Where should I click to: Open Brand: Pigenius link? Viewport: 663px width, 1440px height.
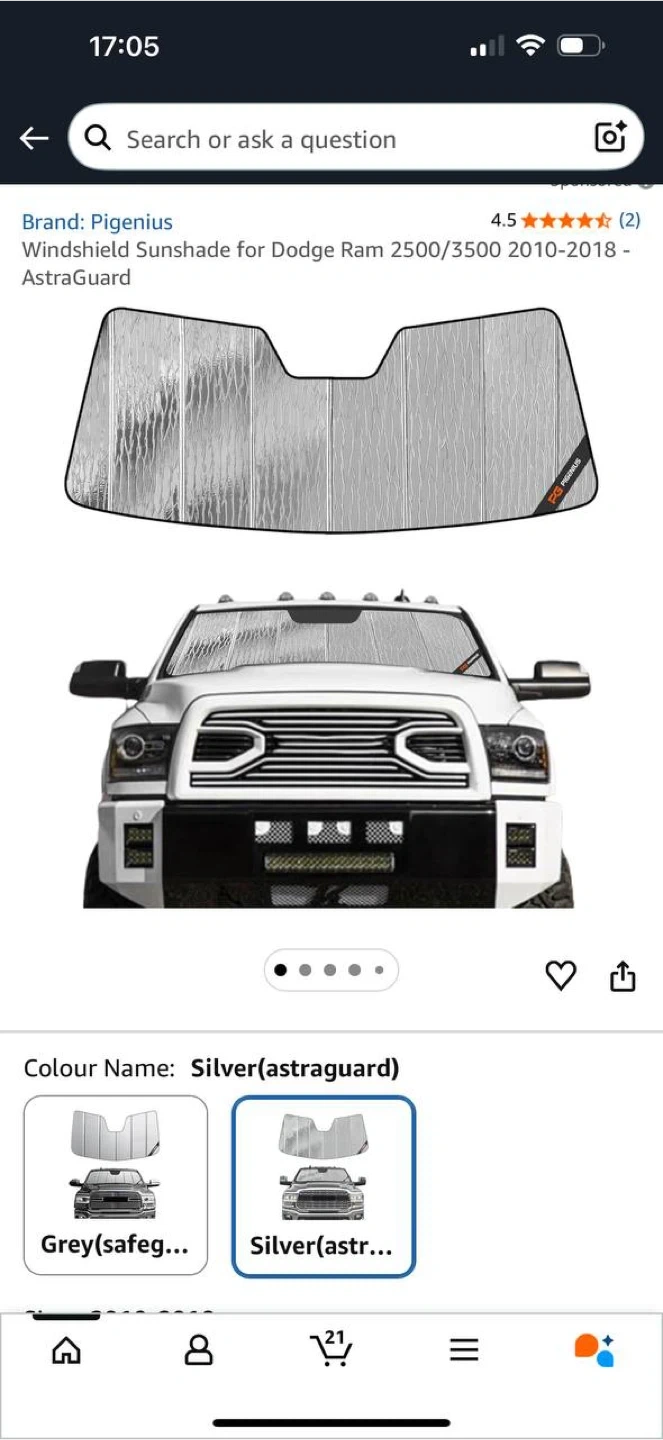[x=97, y=222]
